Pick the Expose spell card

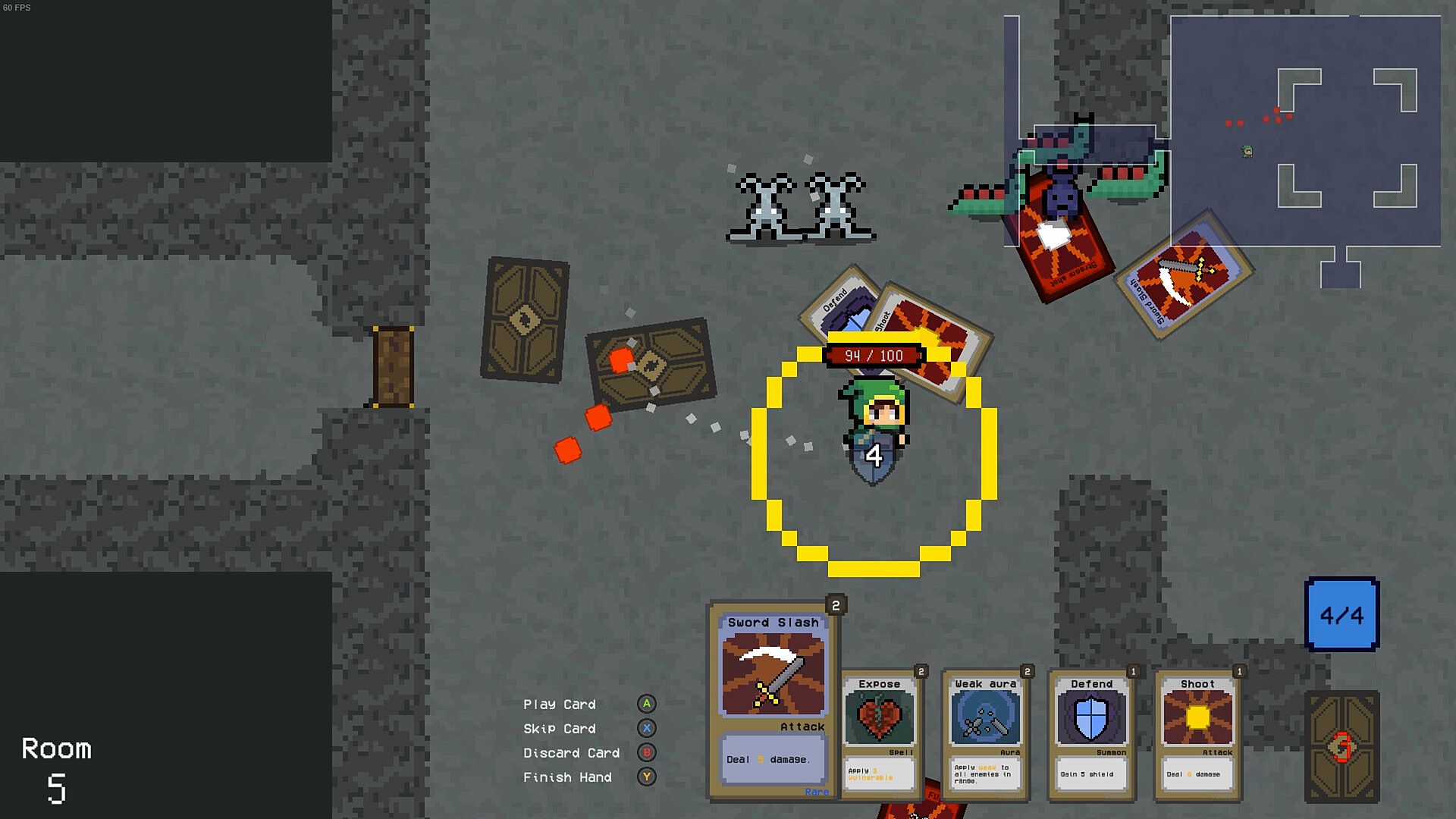(880, 732)
